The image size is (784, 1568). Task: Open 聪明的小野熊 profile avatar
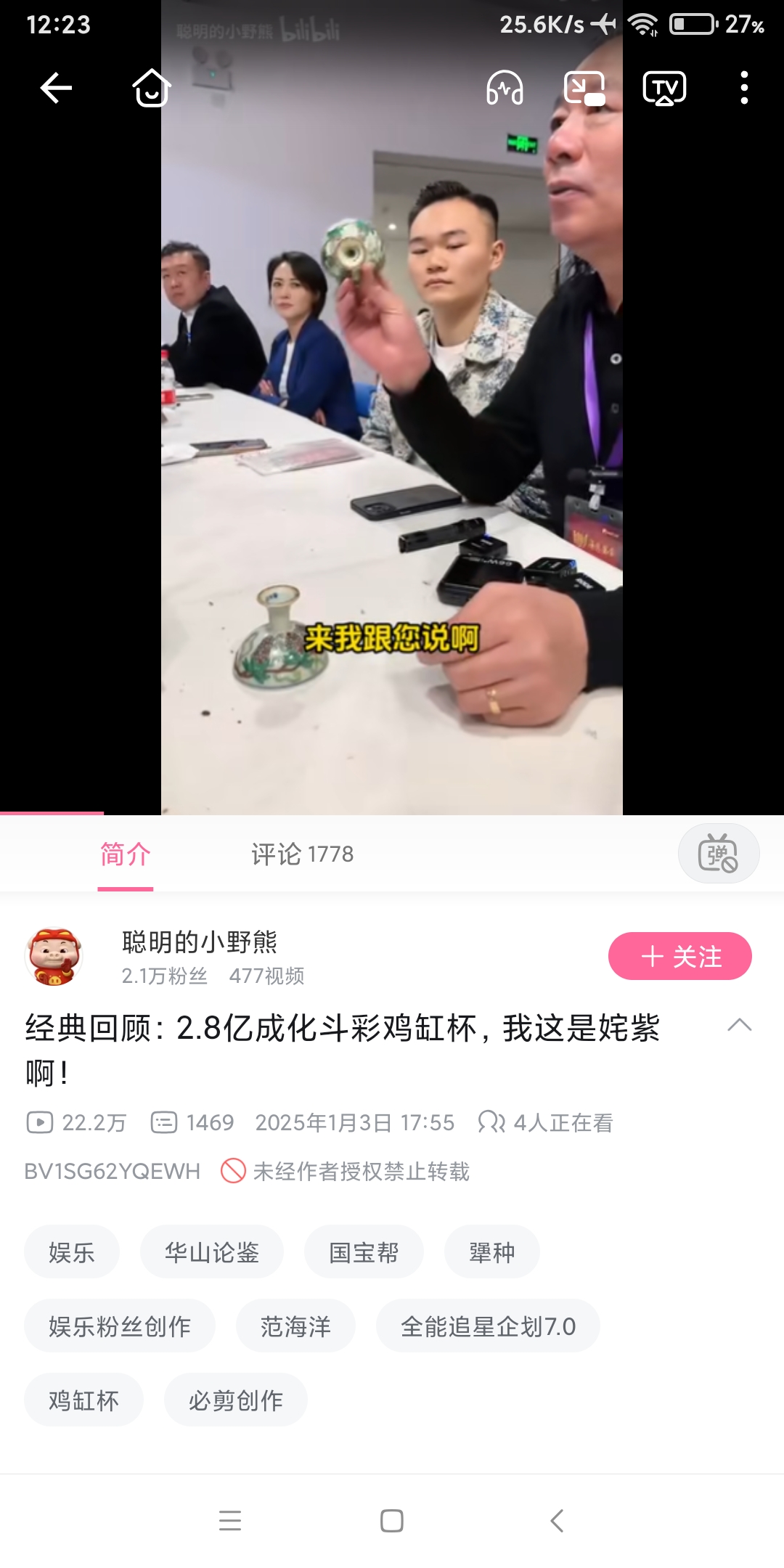click(54, 956)
